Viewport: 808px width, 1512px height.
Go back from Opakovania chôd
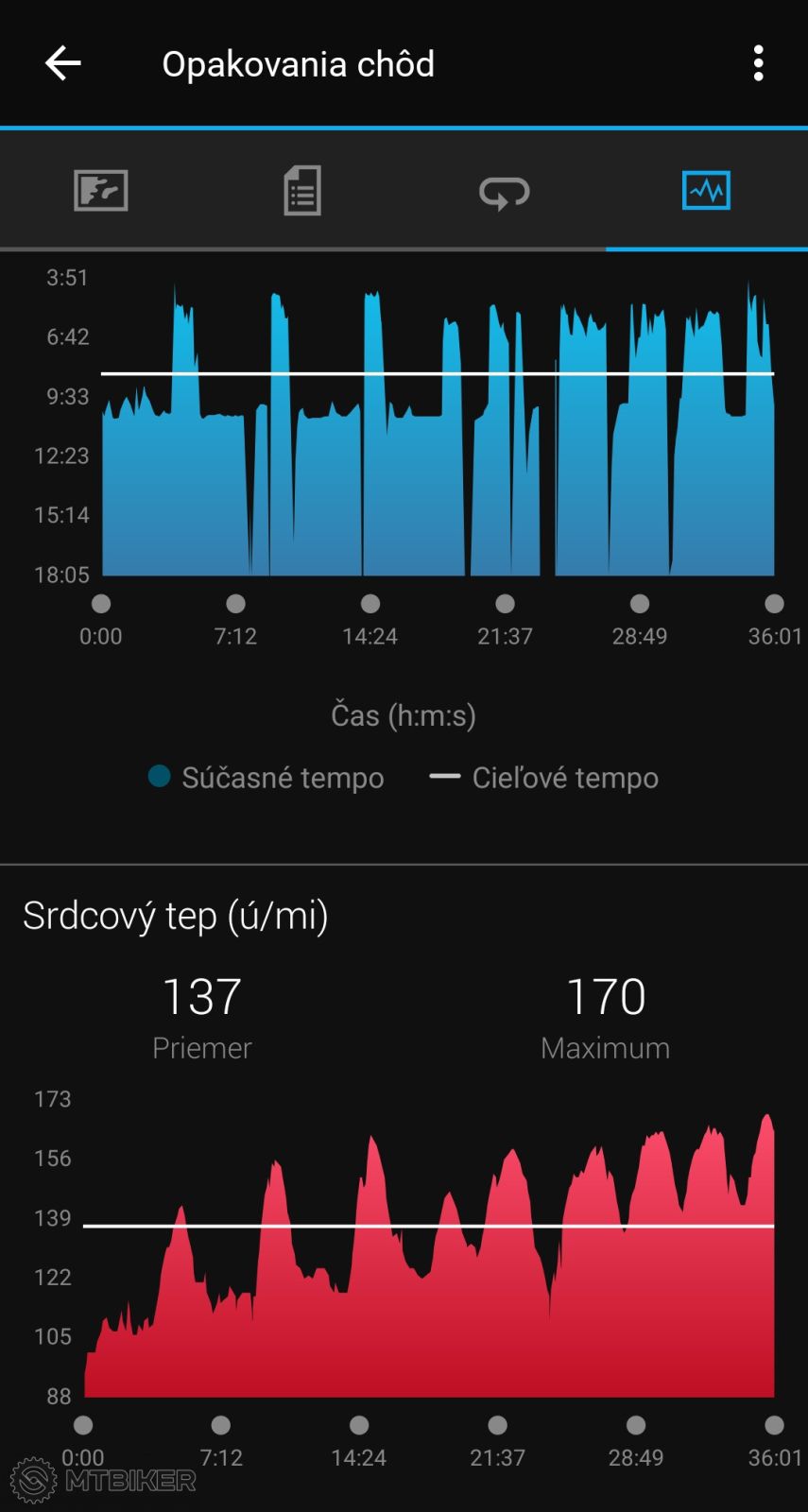(63, 64)
